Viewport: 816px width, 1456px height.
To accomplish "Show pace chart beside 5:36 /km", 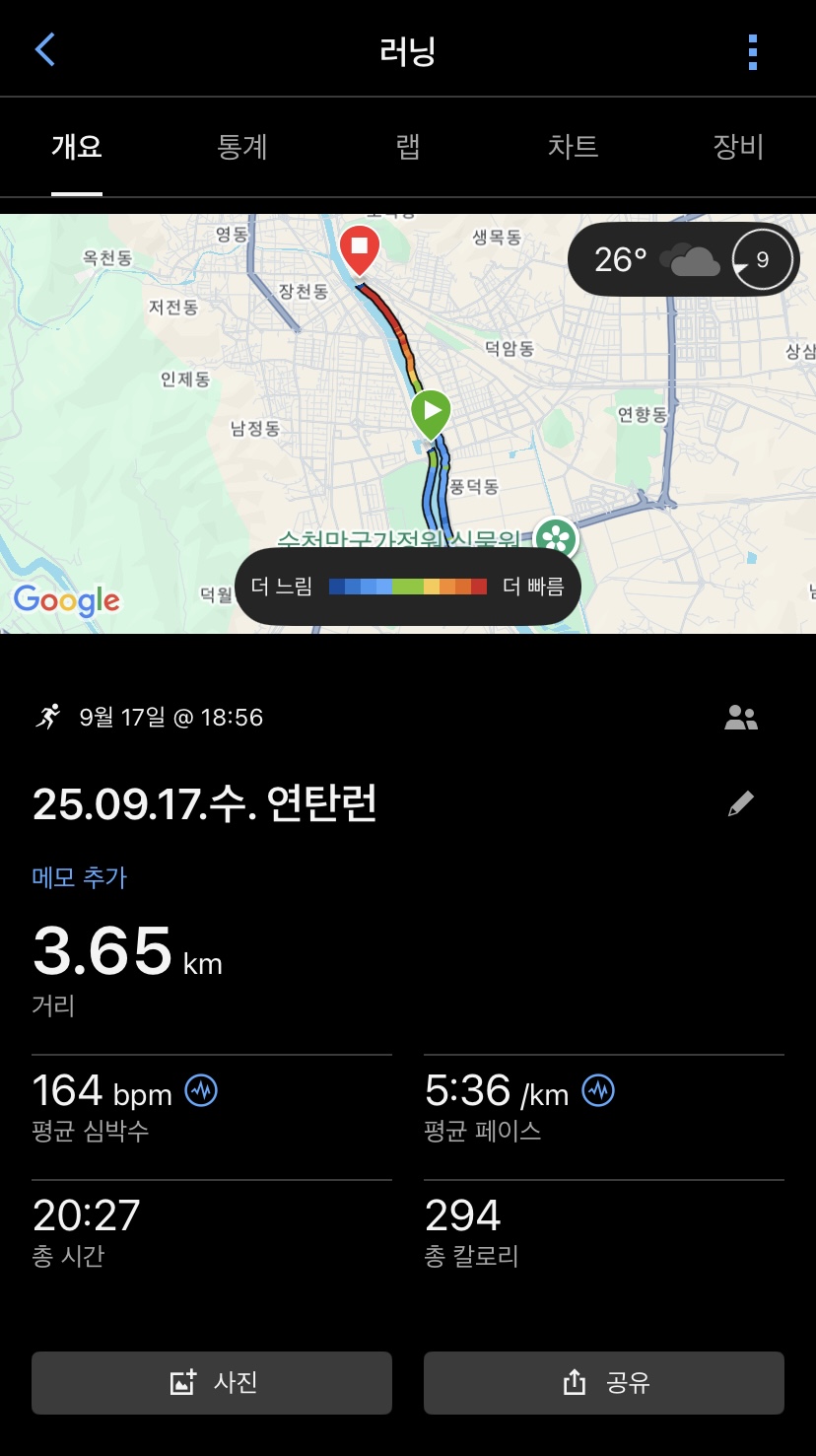I will coord(598,1090).
